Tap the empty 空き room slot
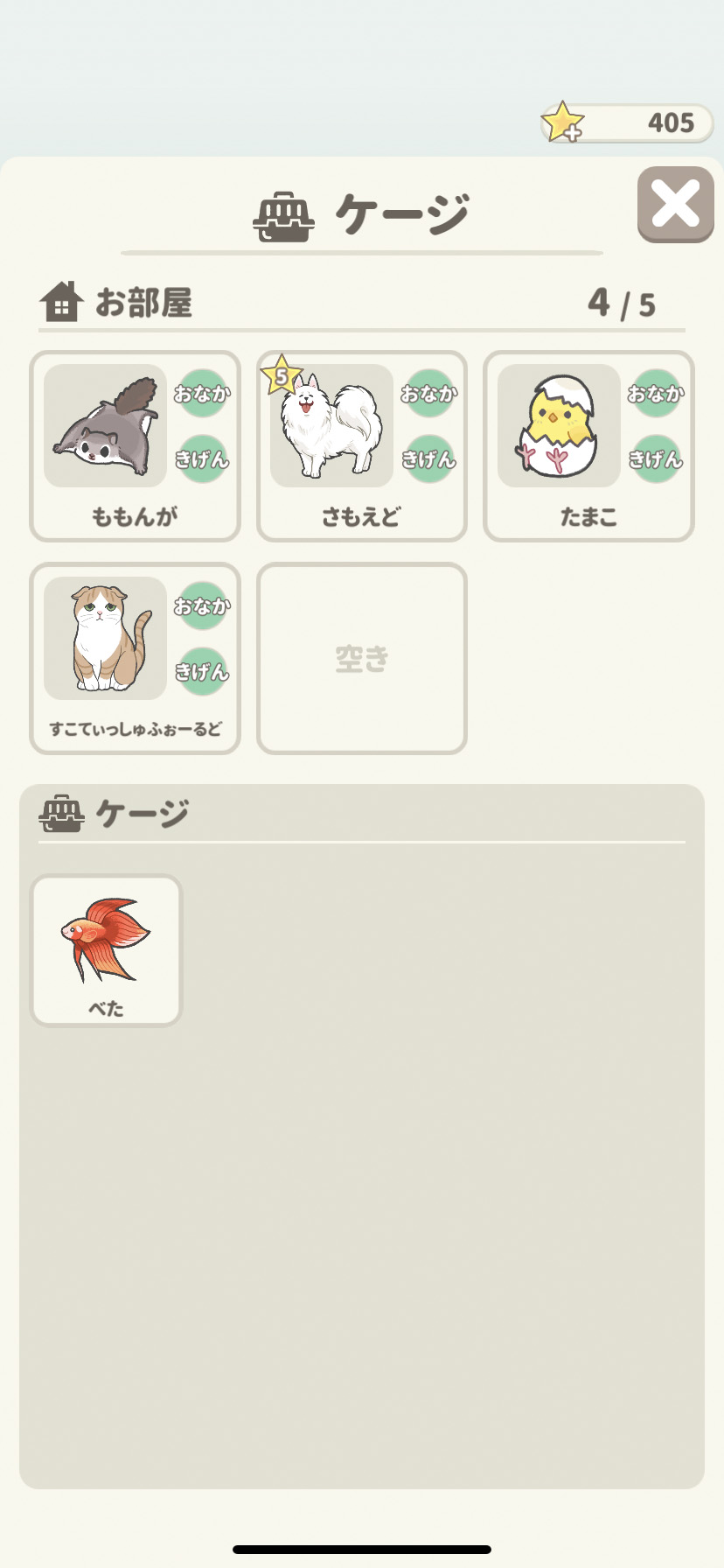724x1568 pixels. click(361, 658)
